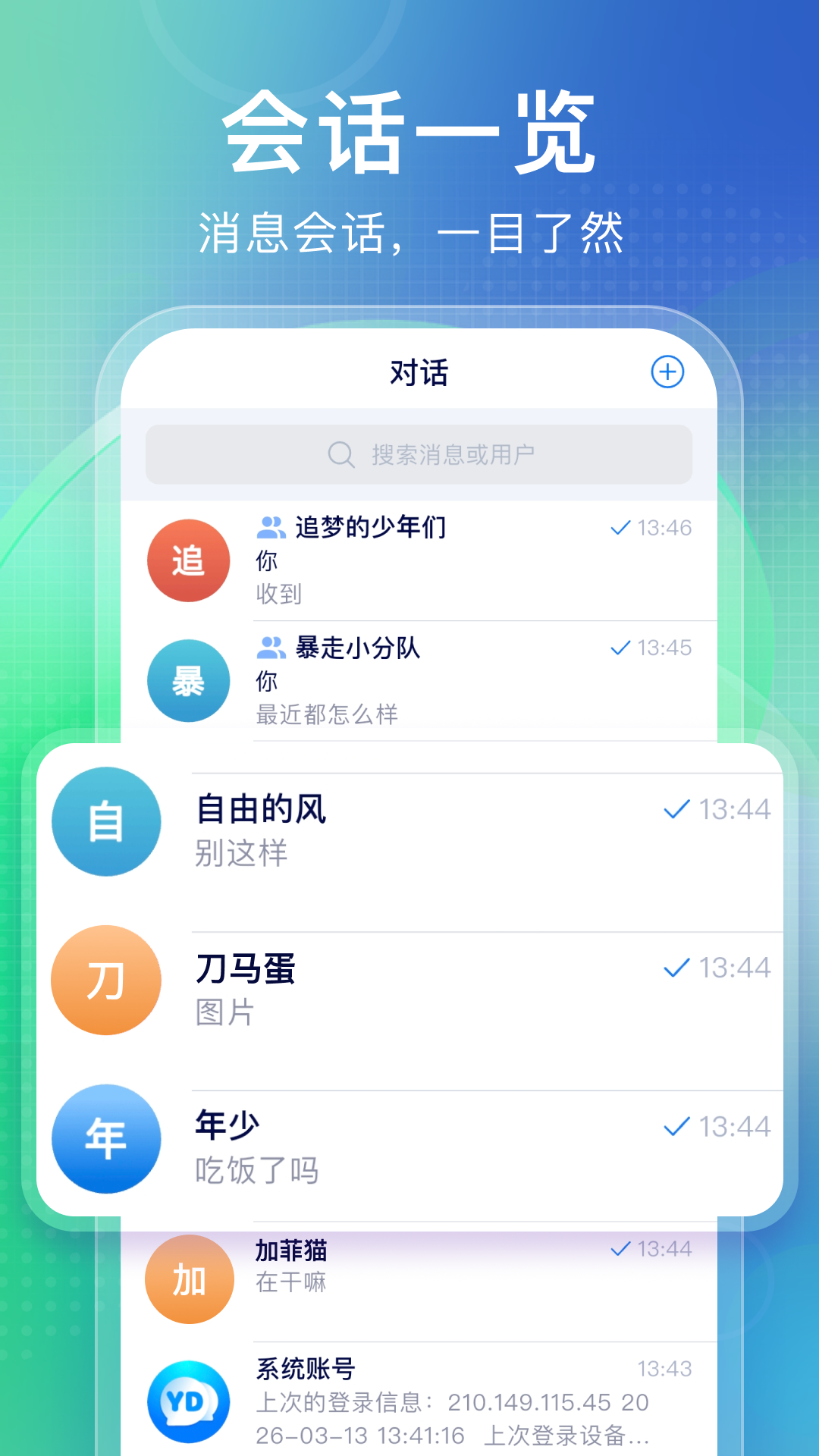Click the 刀马蛋 orange avatar
819x1456 pixels.
point(105,981)
